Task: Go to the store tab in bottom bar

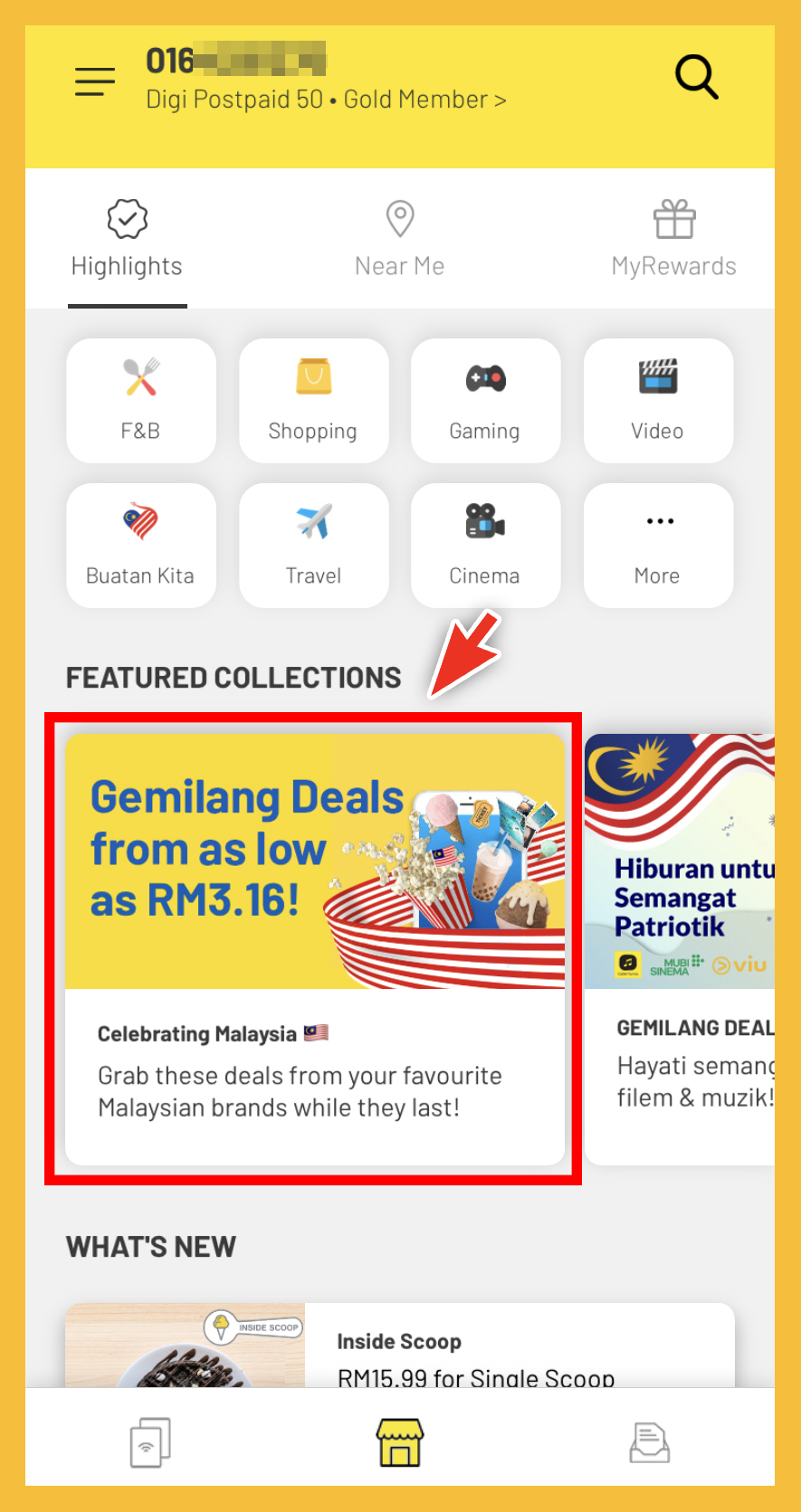Action: click(x=399, y=1441)
